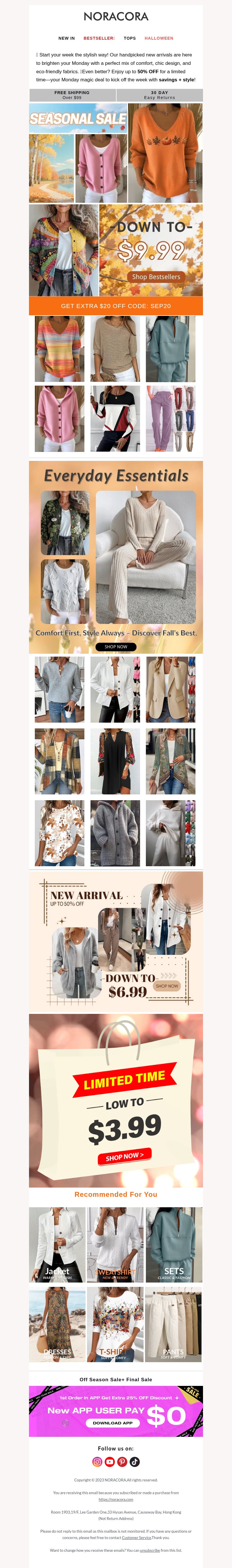The image size is (232, 1568).
Task: Open the NEW IN menu link
Action: click(x=66, y=38)
